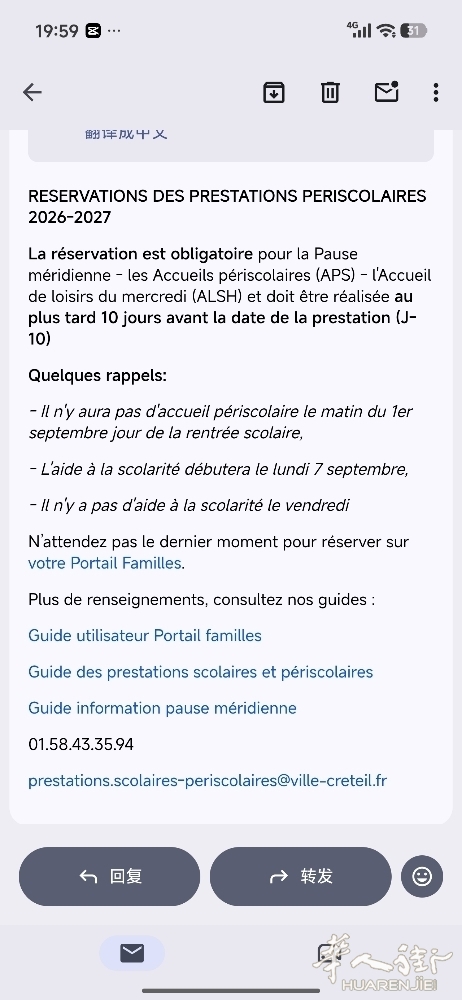The width and height of the screenshot is (462, 1000).
Task: Mark this email as unread
Action: pyautogui.click(x=386, y=92)
